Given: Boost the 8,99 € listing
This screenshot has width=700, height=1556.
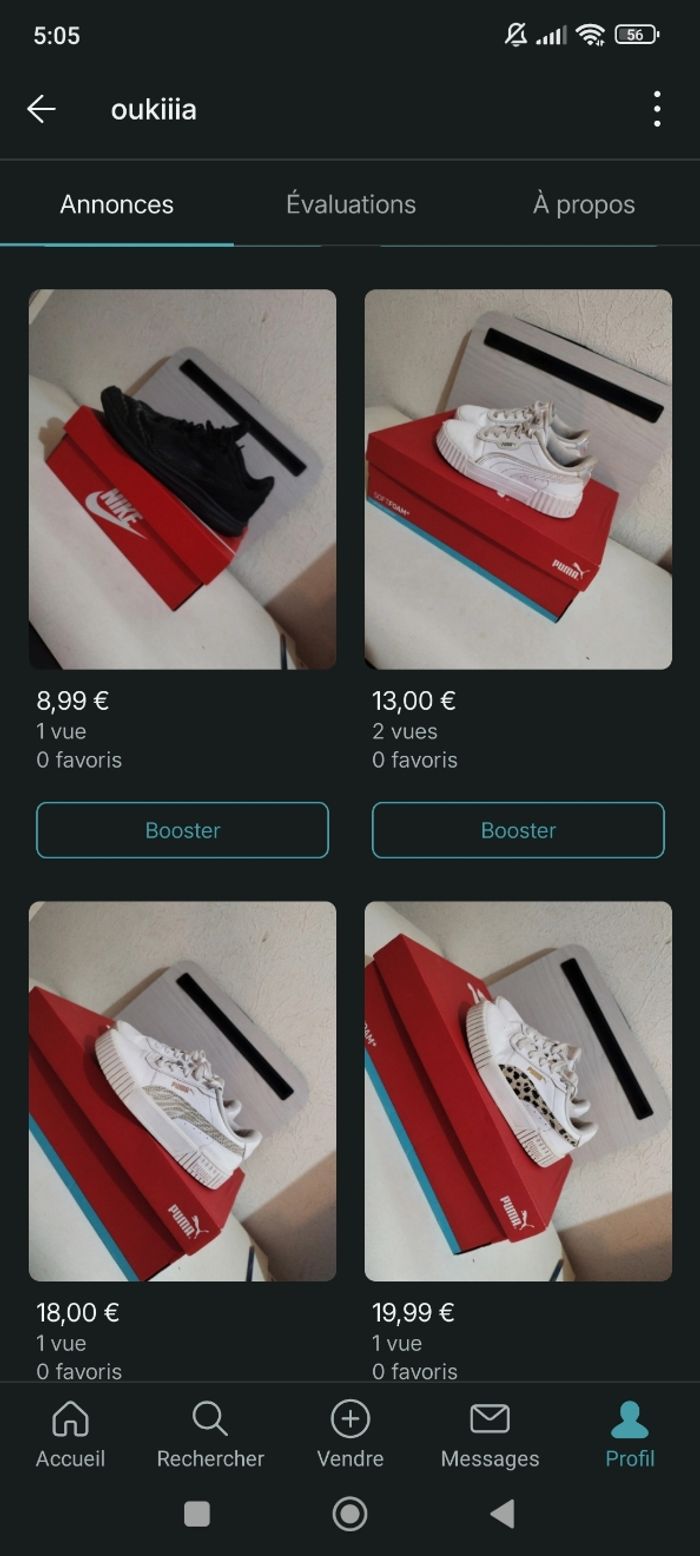Looking at the screenshot, I should click(182, 830).
